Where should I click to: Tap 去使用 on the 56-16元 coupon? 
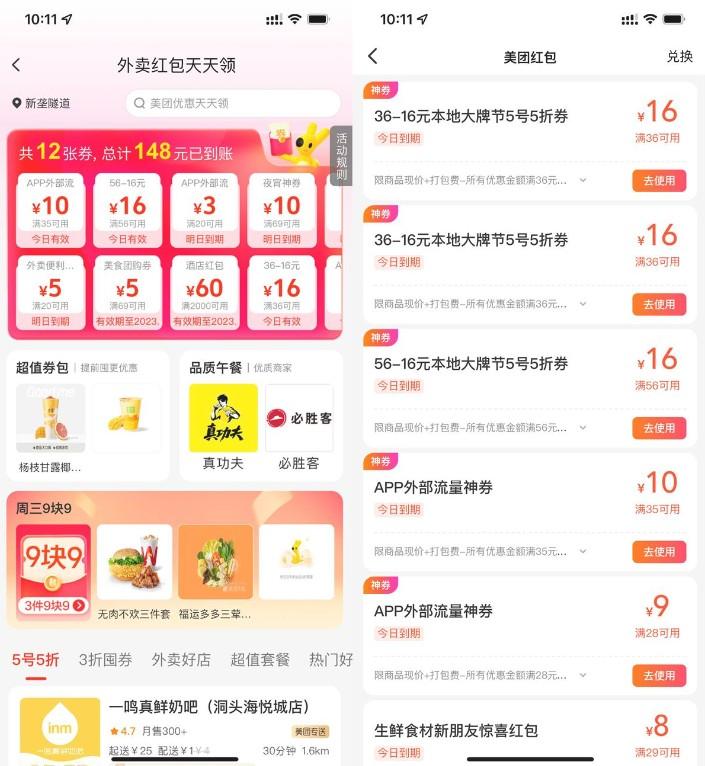click(658, 428)
